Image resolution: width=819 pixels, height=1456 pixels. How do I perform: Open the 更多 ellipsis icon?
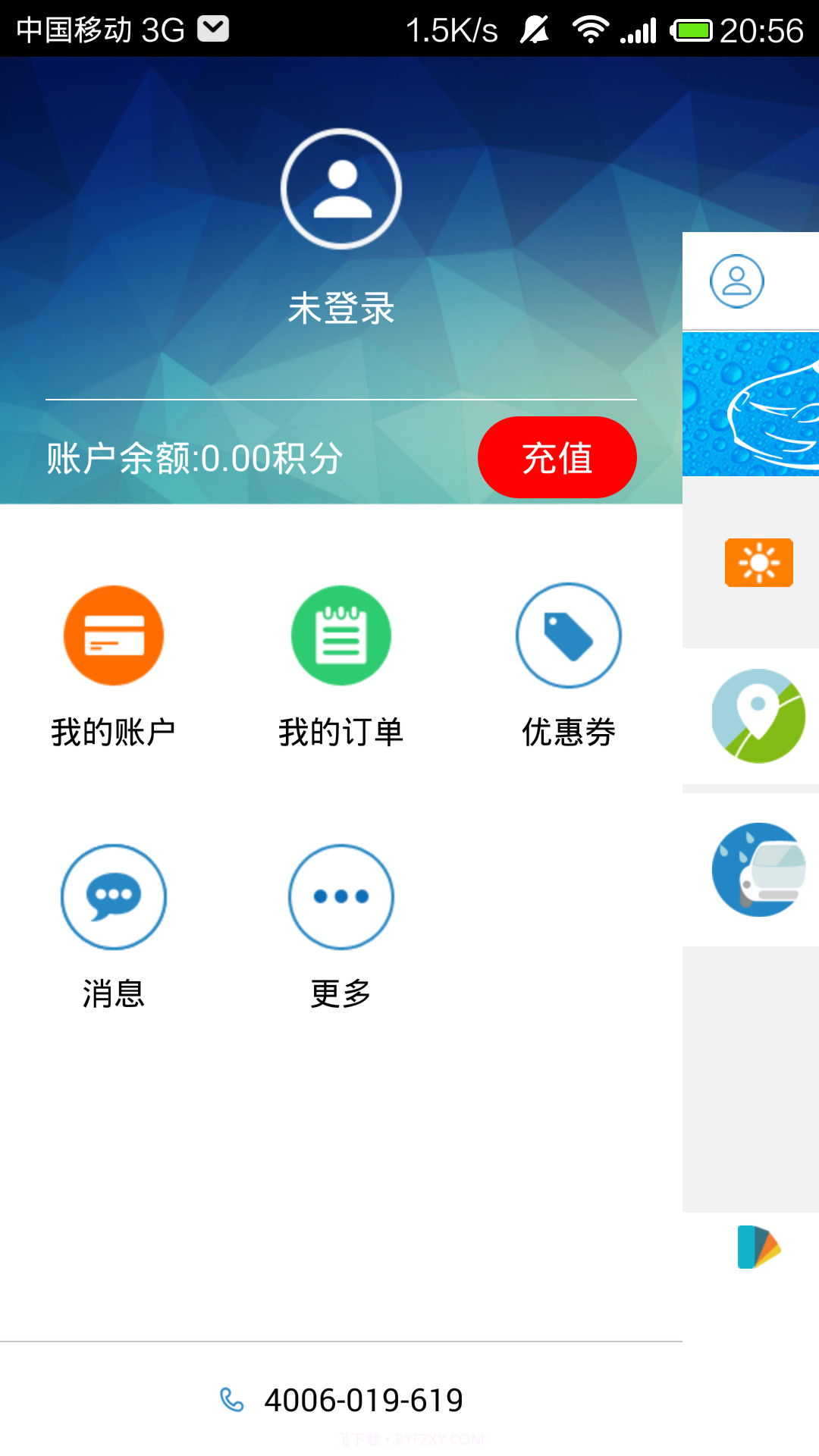(x=341, y=896)
